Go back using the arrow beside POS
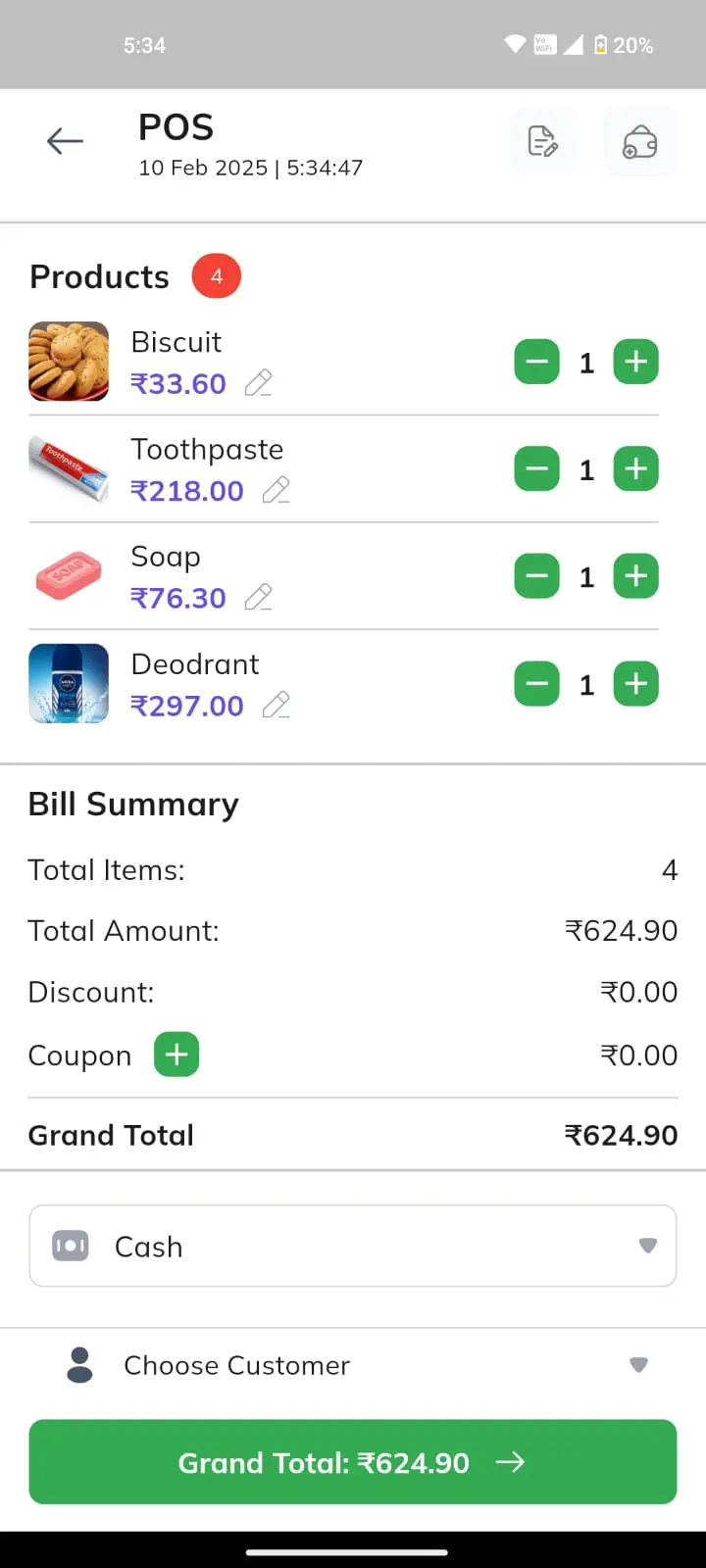Viewport: 706px width, 1568px height. pos(65,141)
